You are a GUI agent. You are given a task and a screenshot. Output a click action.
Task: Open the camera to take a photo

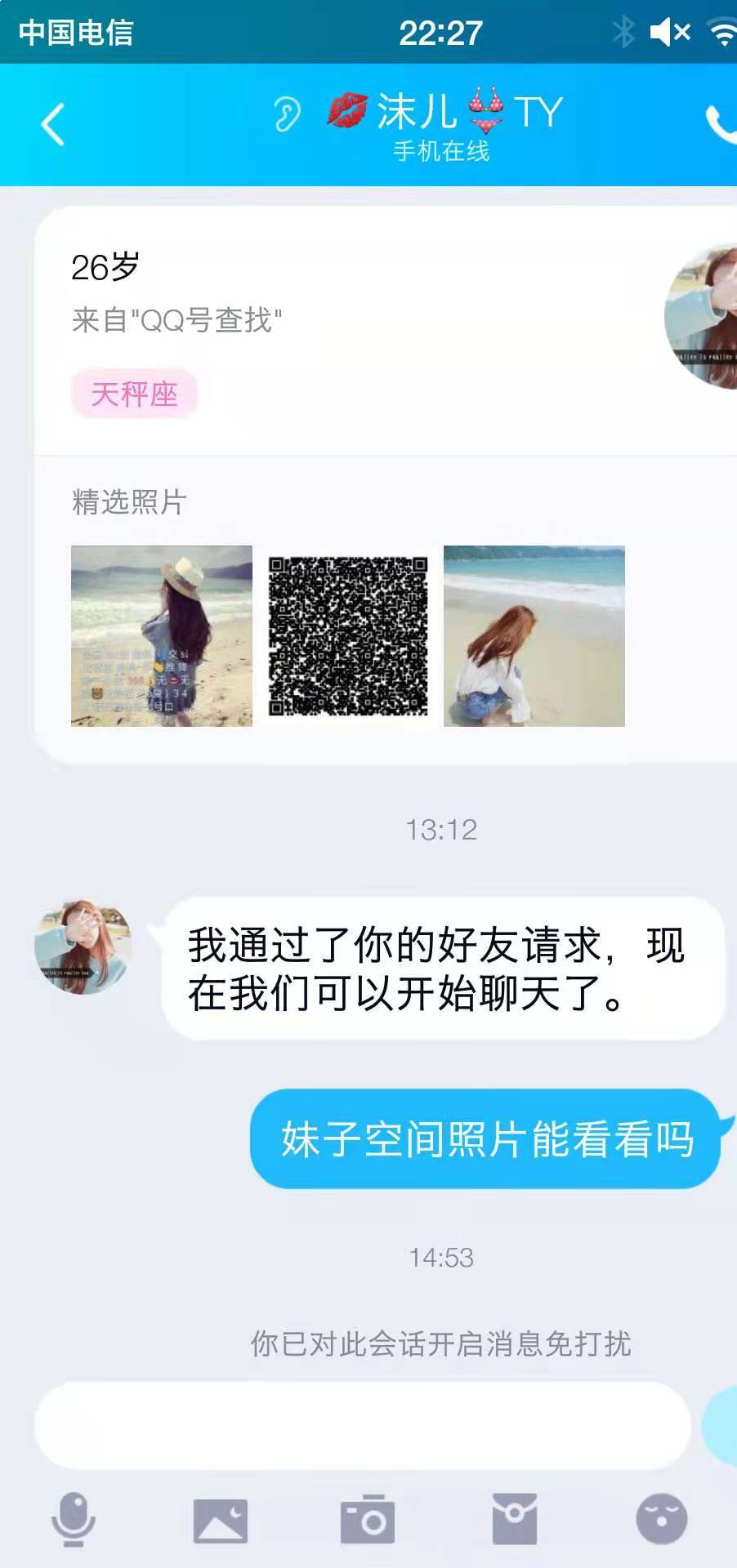pos(368,1520)
